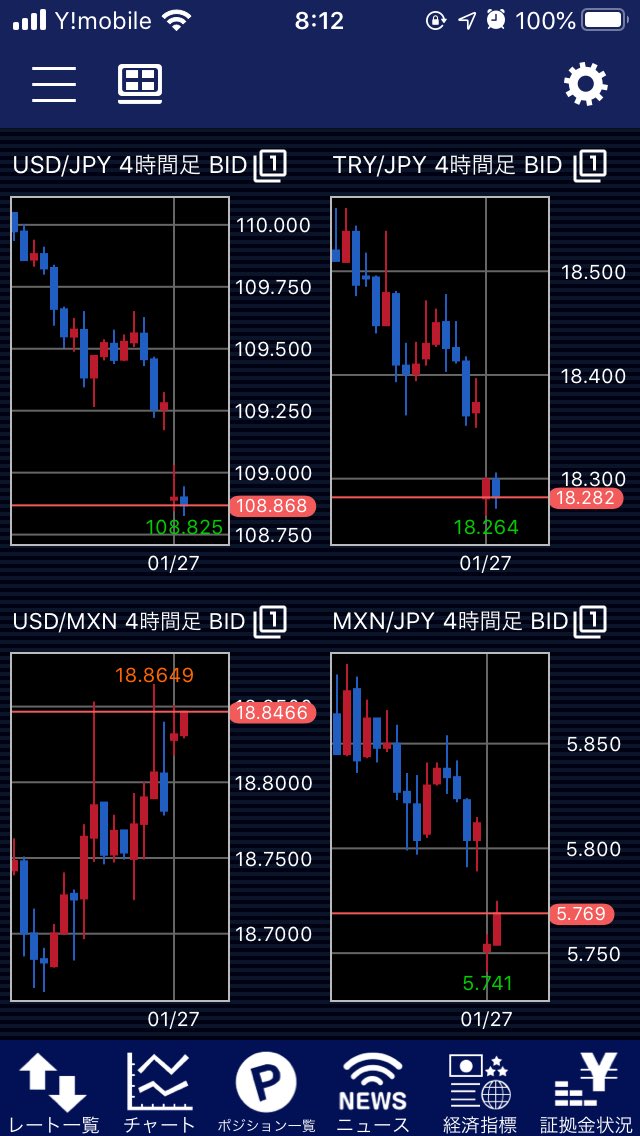The height and width of the screenshot is (1136, 640).
Task: Tap the window icon beside MXN/JPY
Action: [x=590, y=622]
